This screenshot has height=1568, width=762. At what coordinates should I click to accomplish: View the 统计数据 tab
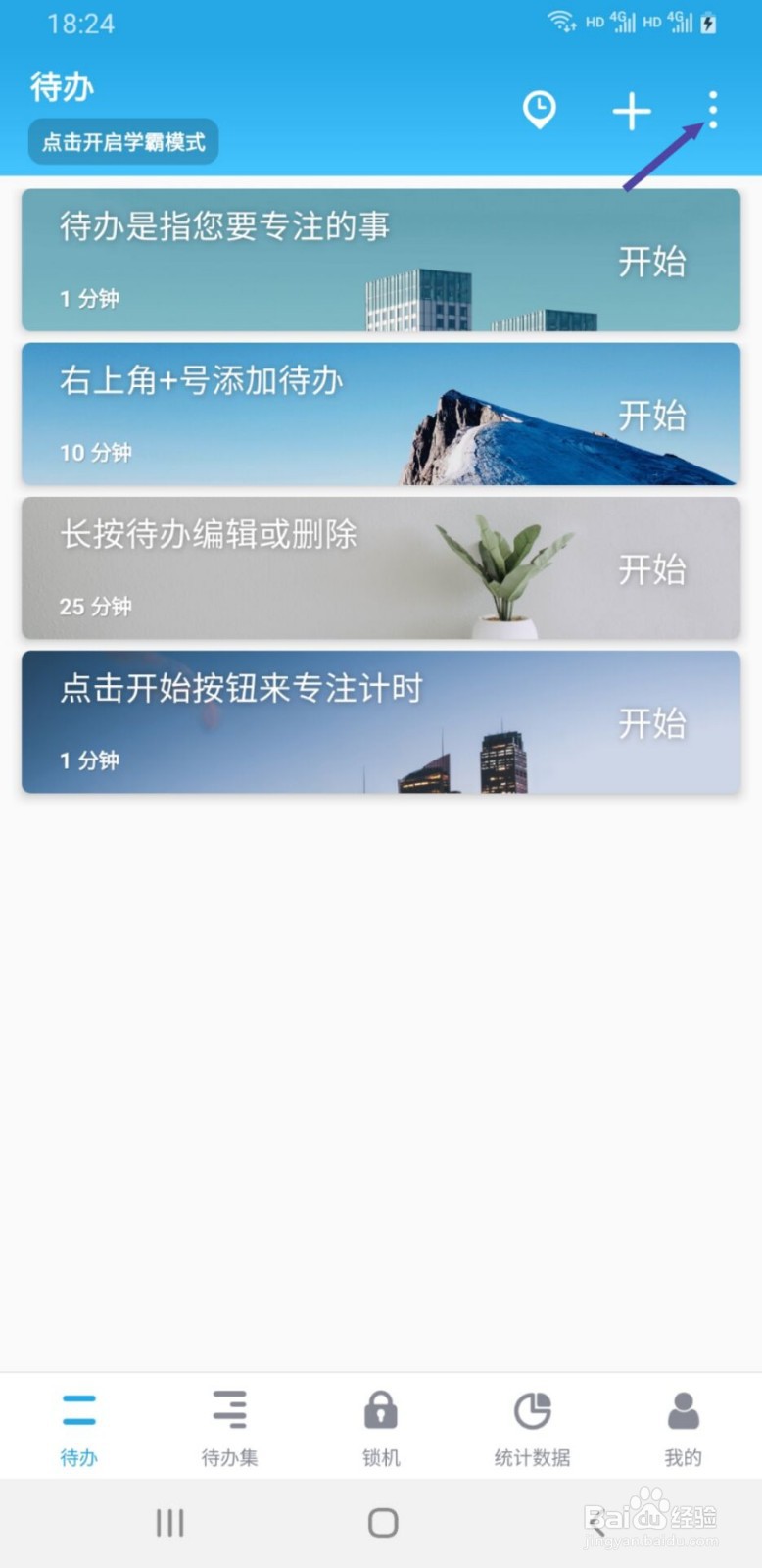(x=532, y=1429)
